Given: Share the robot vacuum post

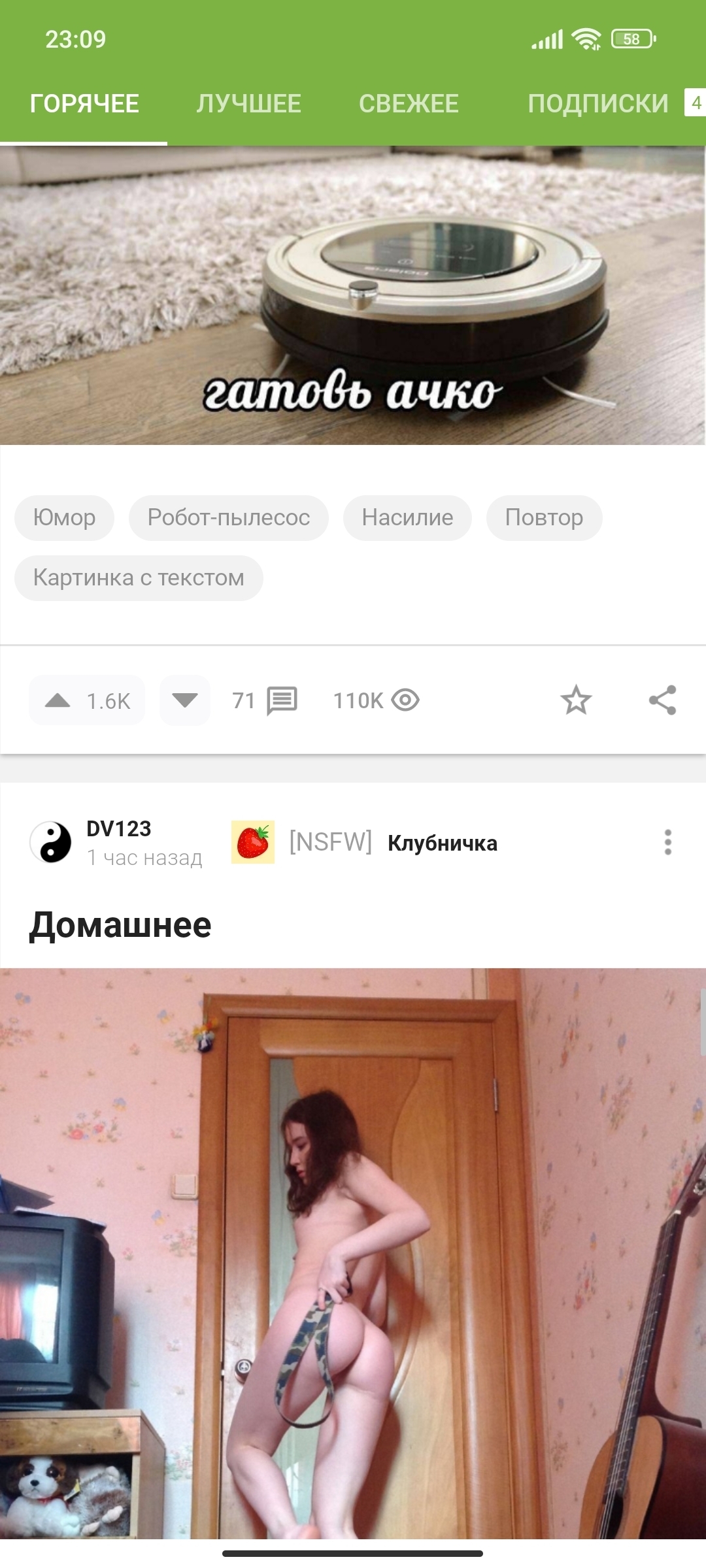Looking at the screenshot, I should coord(662,700).
